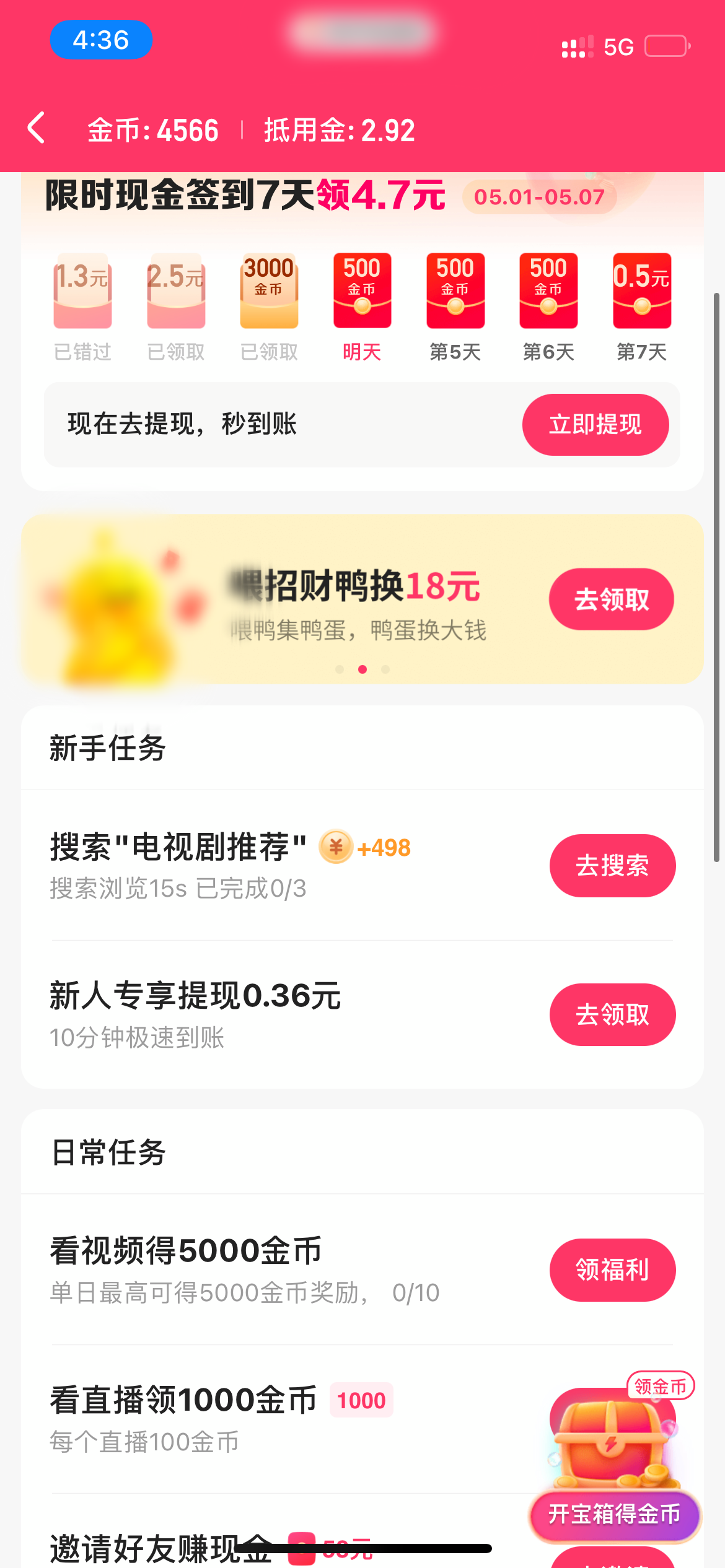The height and width of the screenshot is (1568, 725).
Task: Tap 立即提现 to withdraw now
Action: 595,424
